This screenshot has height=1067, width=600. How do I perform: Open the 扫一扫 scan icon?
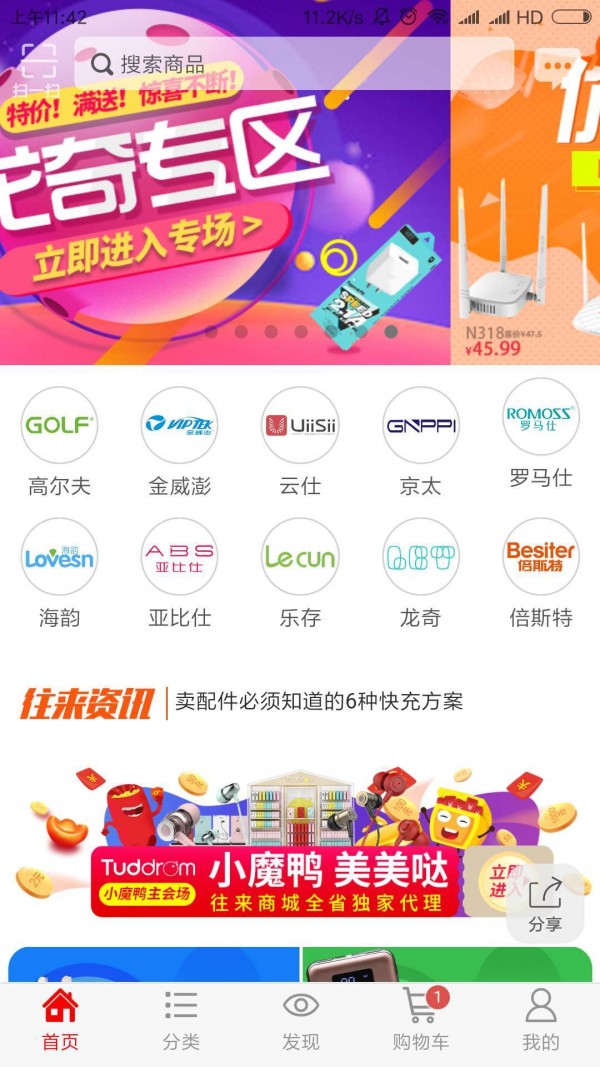coord(38,66)
